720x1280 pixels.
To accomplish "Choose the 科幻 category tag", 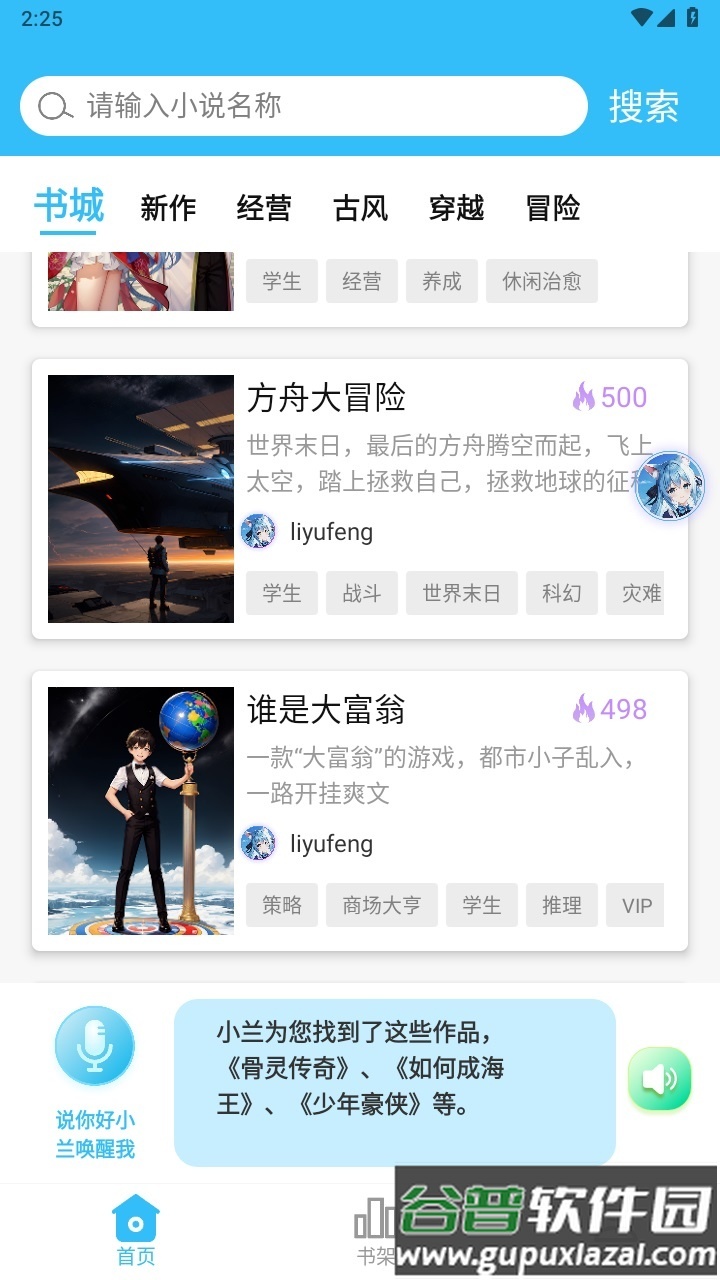I will tap(561, 593).
